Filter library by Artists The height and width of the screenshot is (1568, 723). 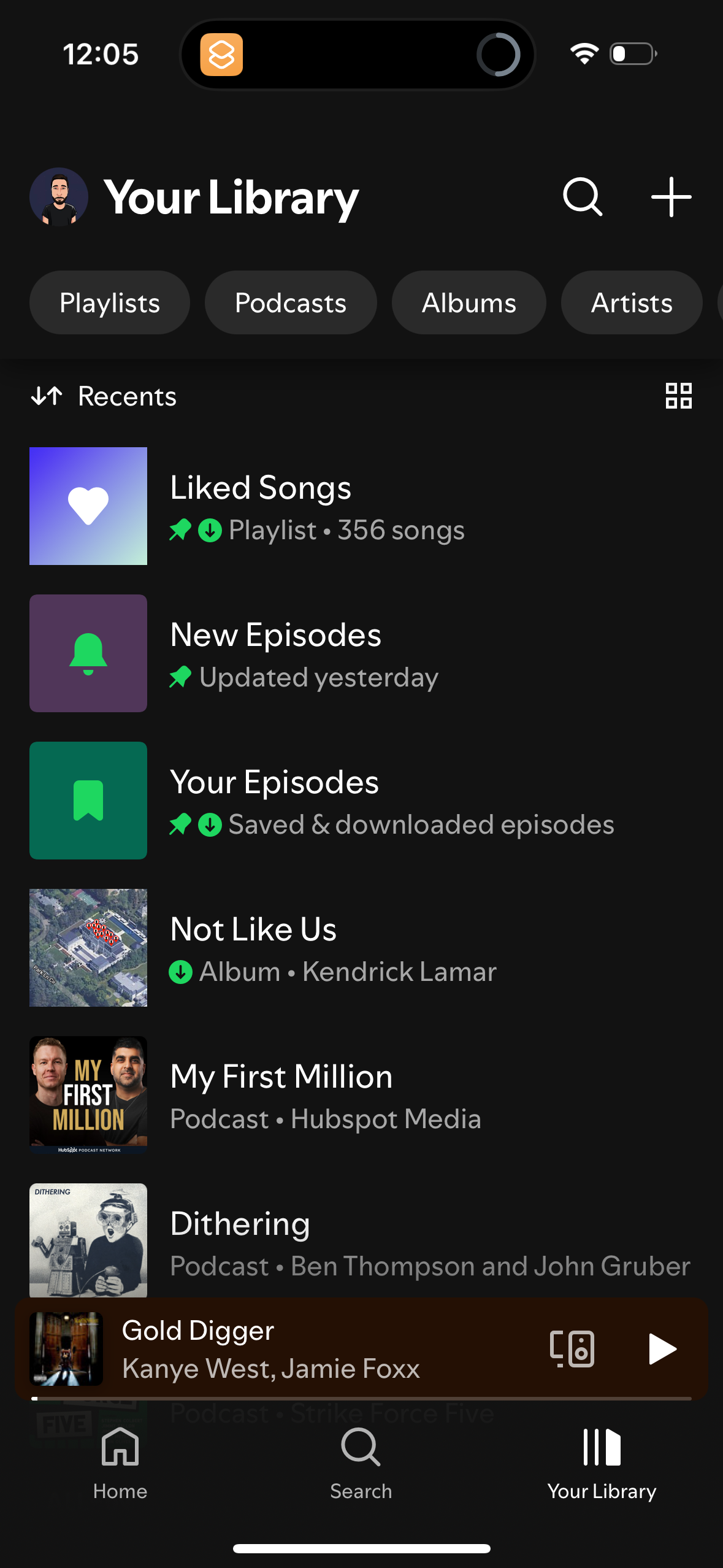point(631,302)
